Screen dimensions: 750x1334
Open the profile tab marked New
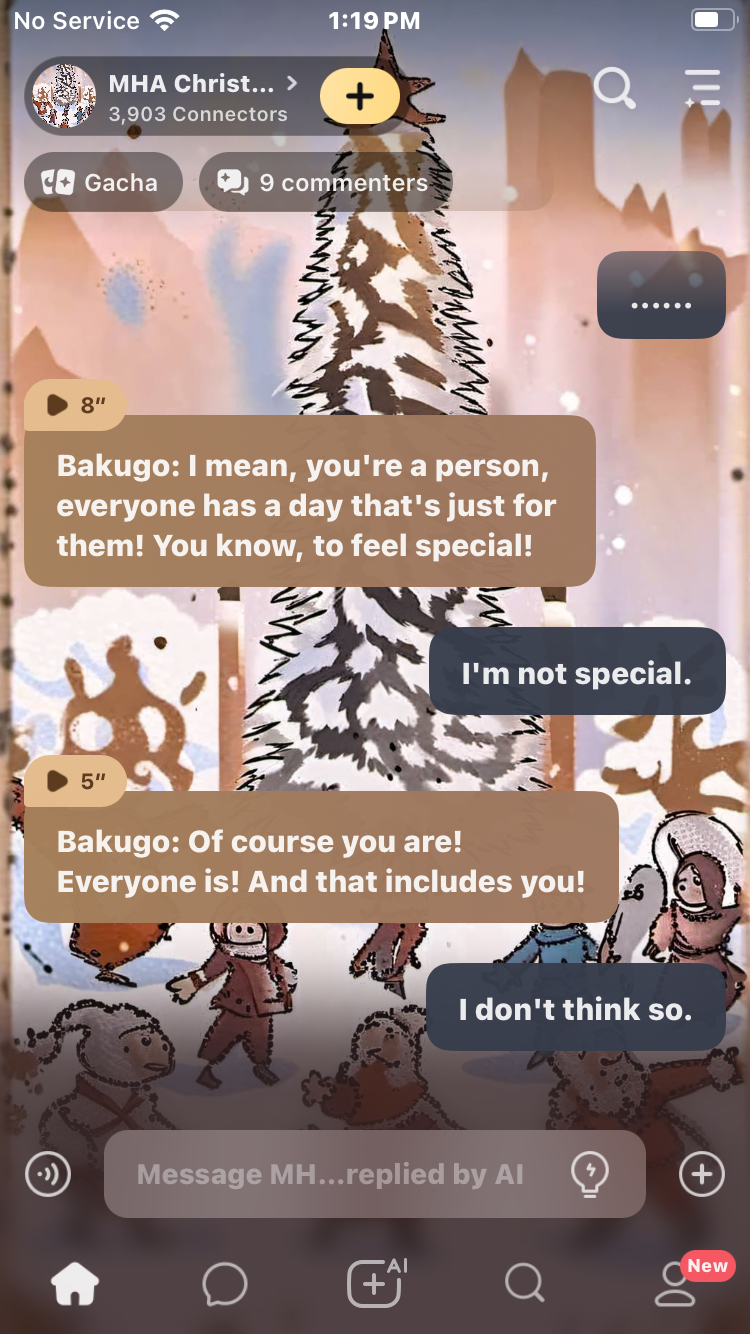676,1283
